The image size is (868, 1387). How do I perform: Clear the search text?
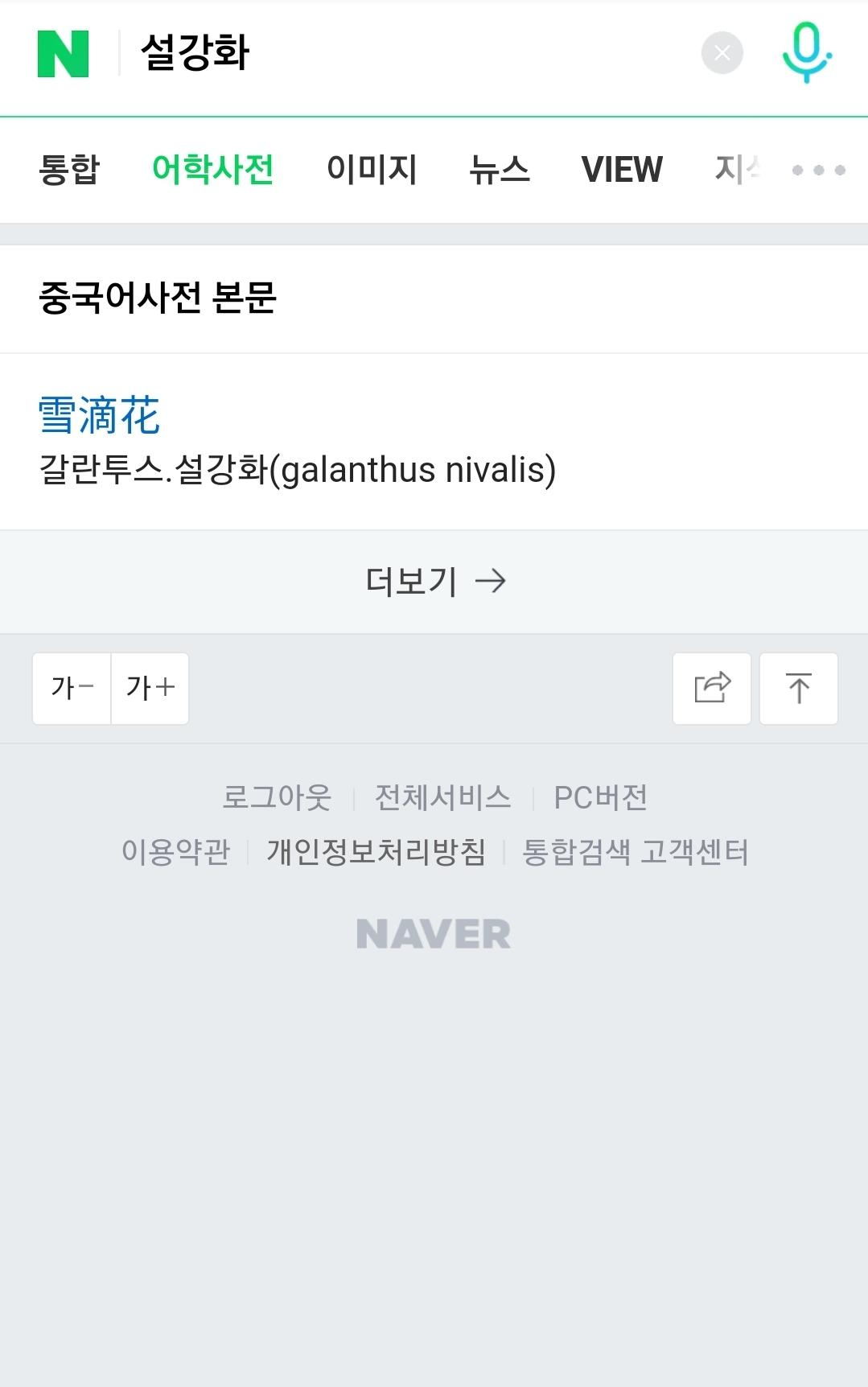722,53
